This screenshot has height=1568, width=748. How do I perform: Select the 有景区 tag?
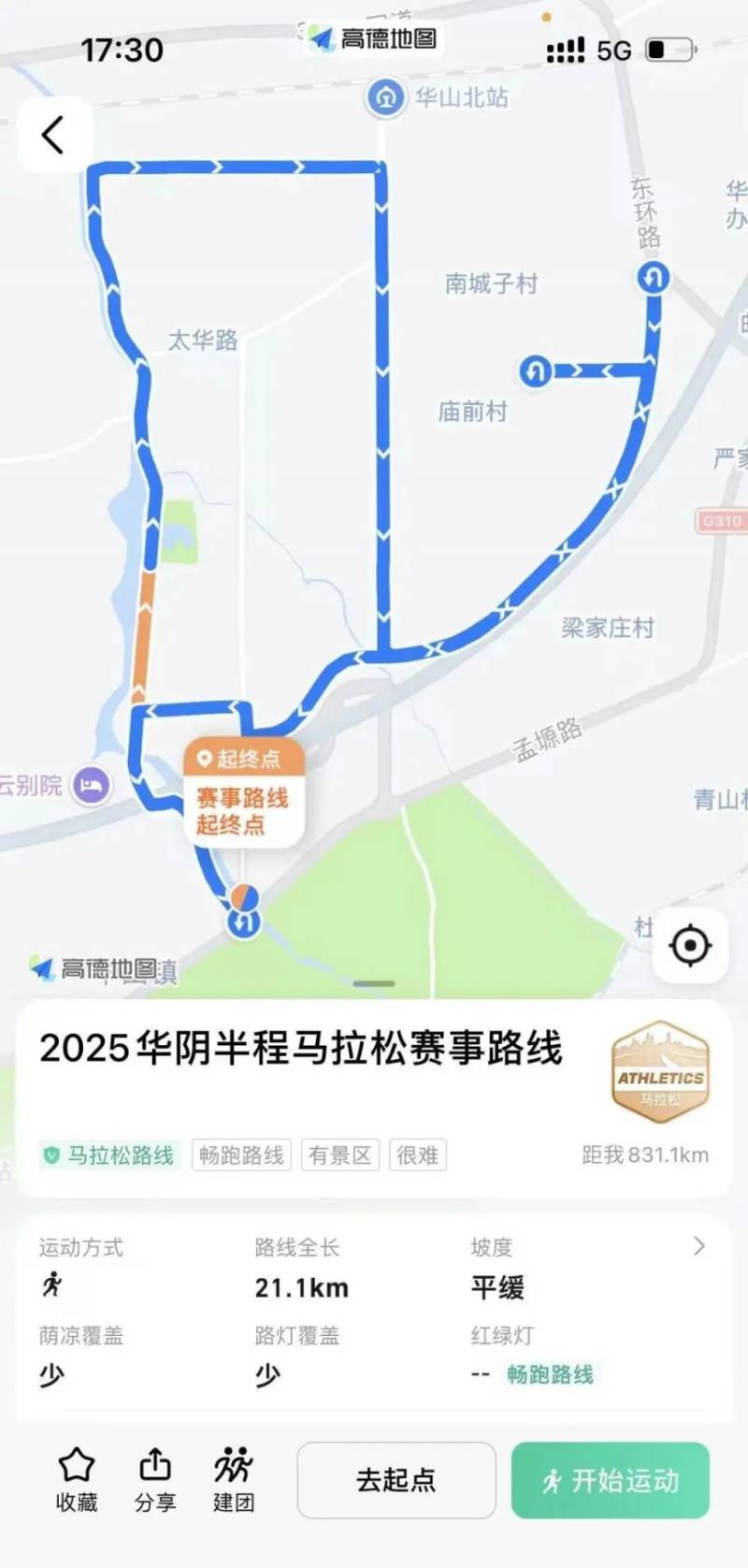[x=339, y=1154]
